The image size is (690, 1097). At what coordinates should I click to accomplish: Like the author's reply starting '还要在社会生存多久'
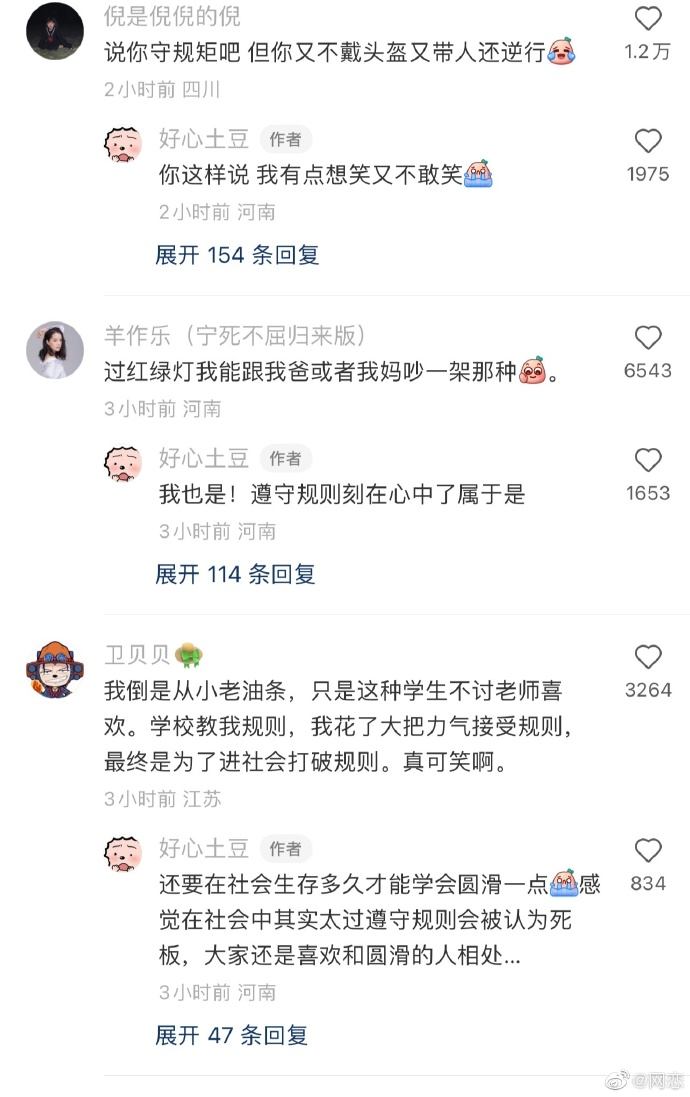click(648, 851)
